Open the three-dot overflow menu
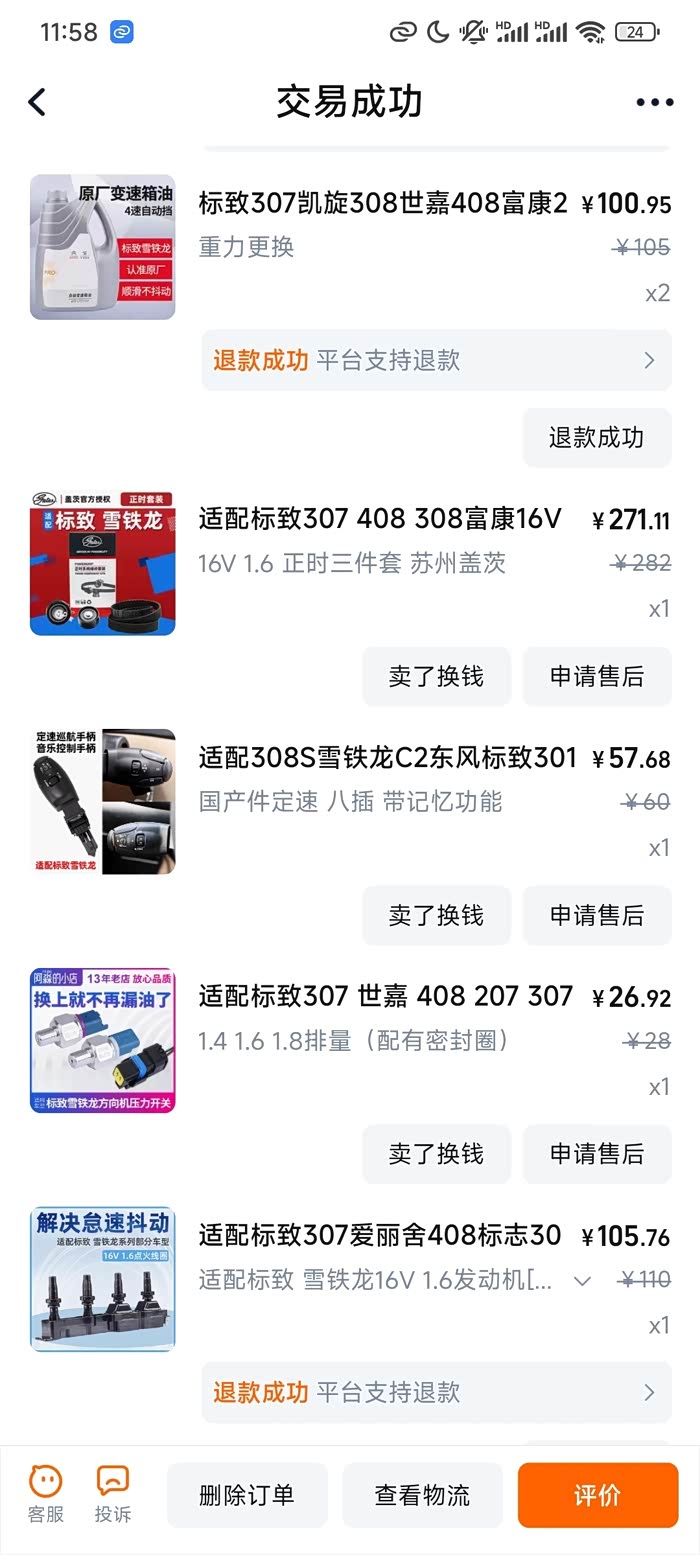 click(x=654, y=102)
